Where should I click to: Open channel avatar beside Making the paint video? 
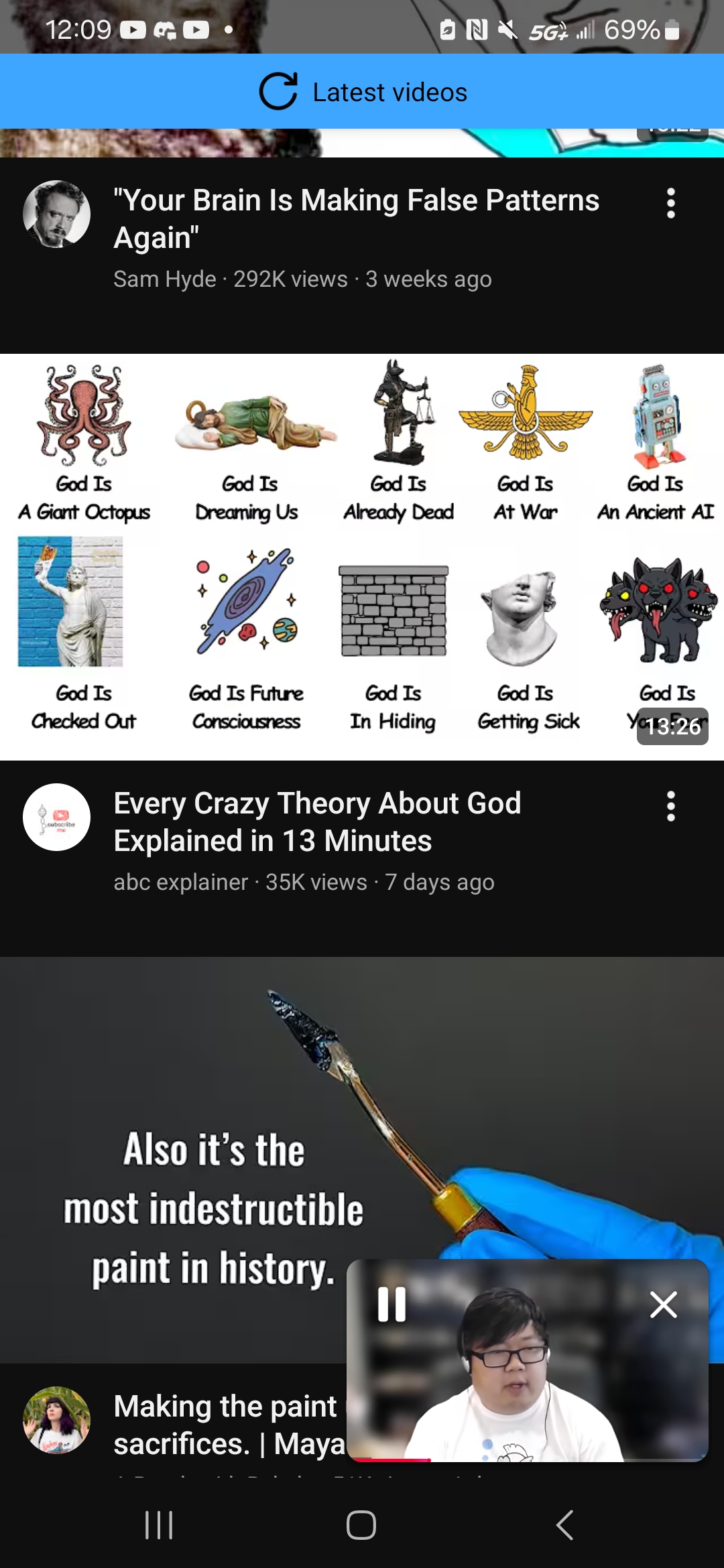(x=57, y=1420)
